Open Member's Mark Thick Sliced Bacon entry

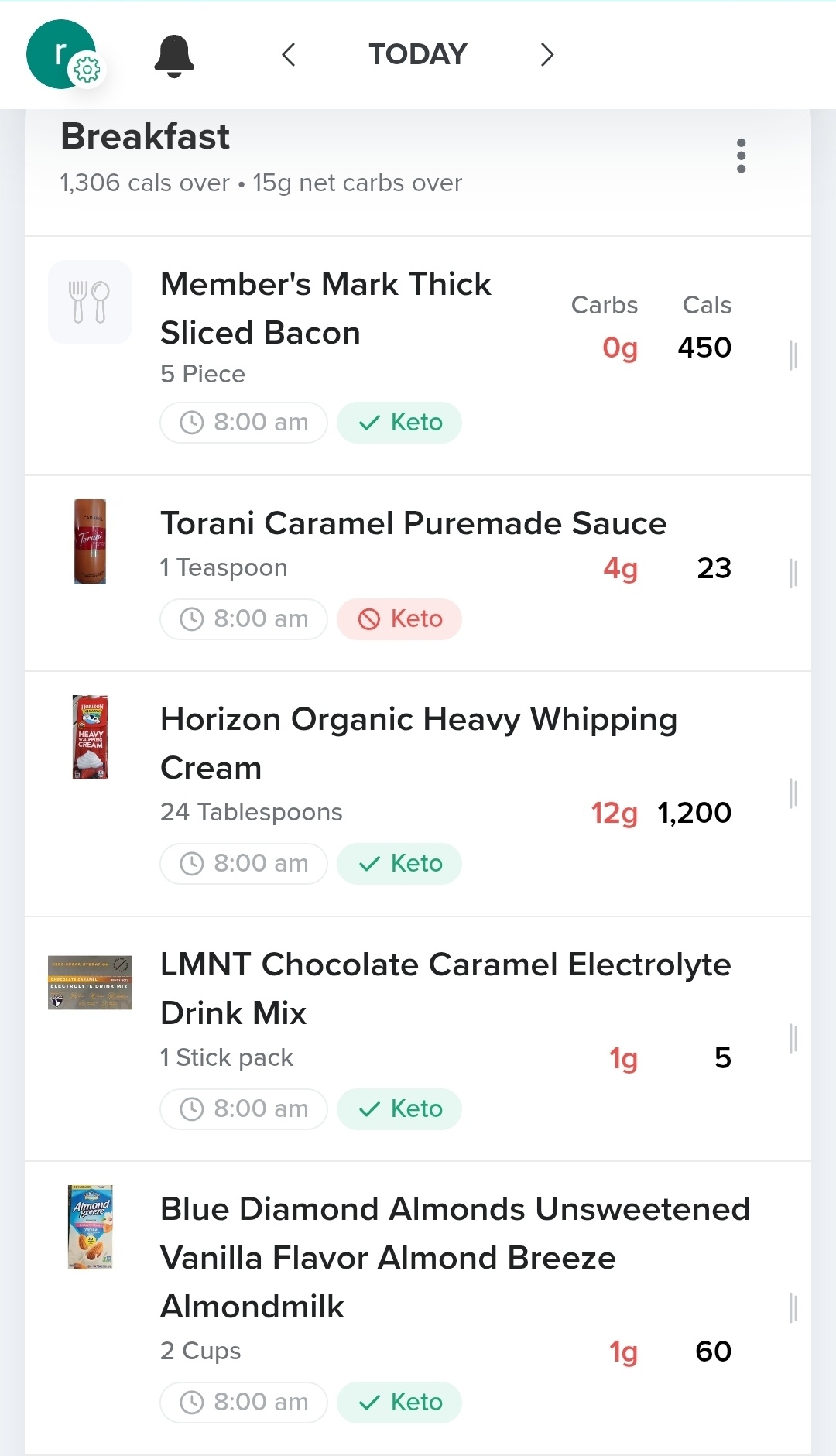coord(418,356)
